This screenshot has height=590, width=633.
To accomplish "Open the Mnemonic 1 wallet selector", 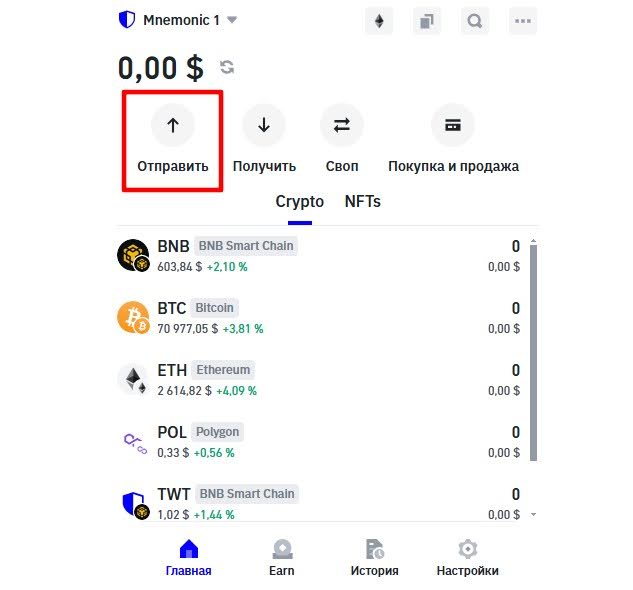I will (180, 20).
